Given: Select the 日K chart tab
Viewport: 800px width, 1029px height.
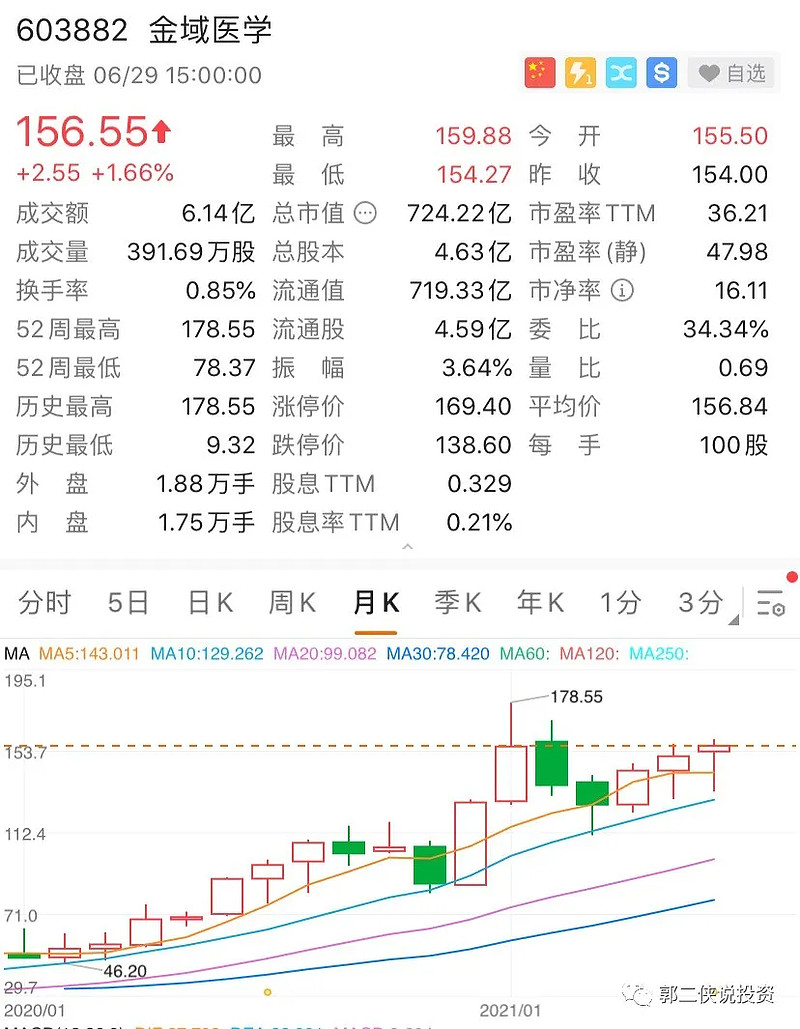Looking at the screenshot, I should tap(211, 602).
